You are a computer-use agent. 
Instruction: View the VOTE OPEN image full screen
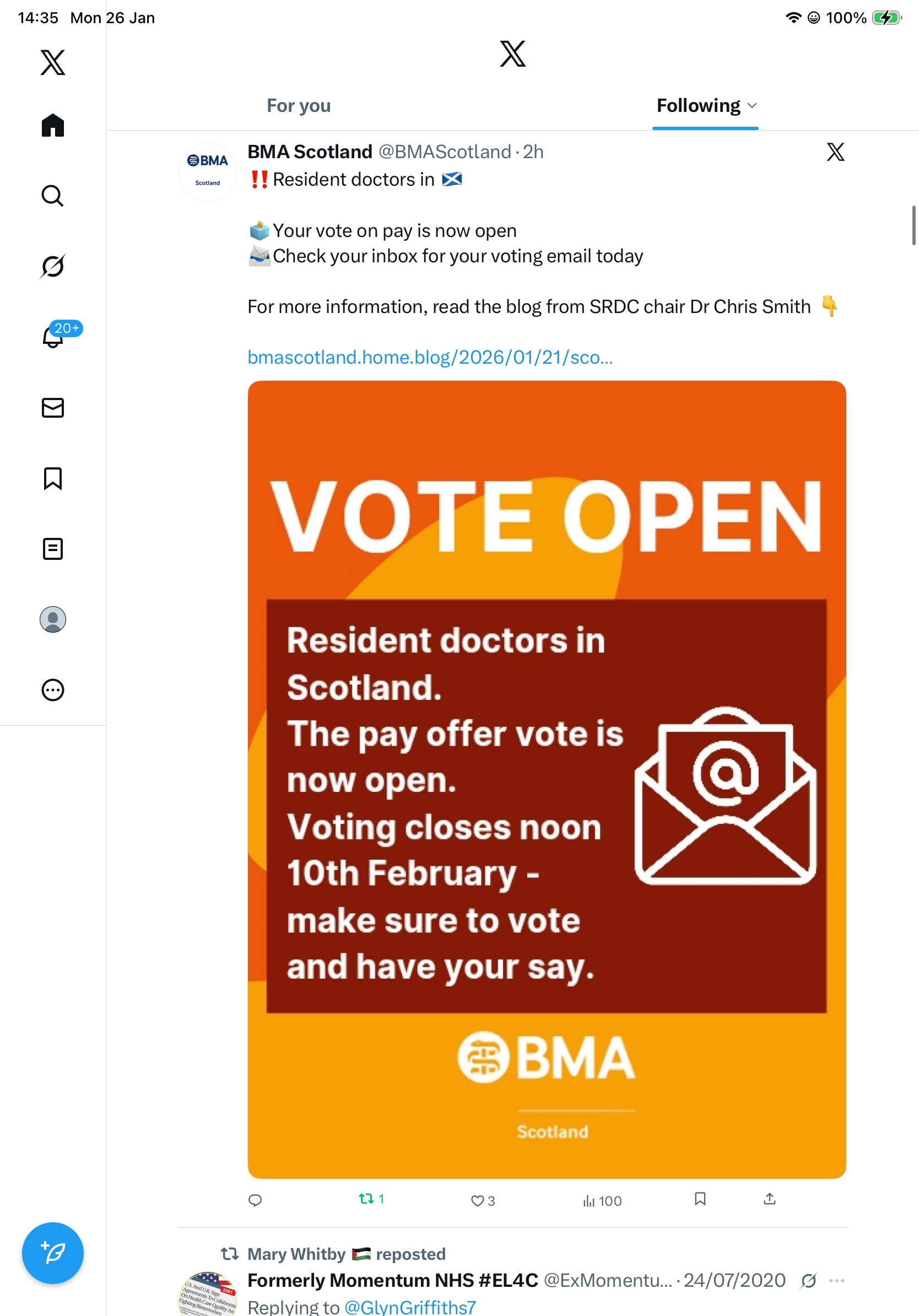pos(547,779)
